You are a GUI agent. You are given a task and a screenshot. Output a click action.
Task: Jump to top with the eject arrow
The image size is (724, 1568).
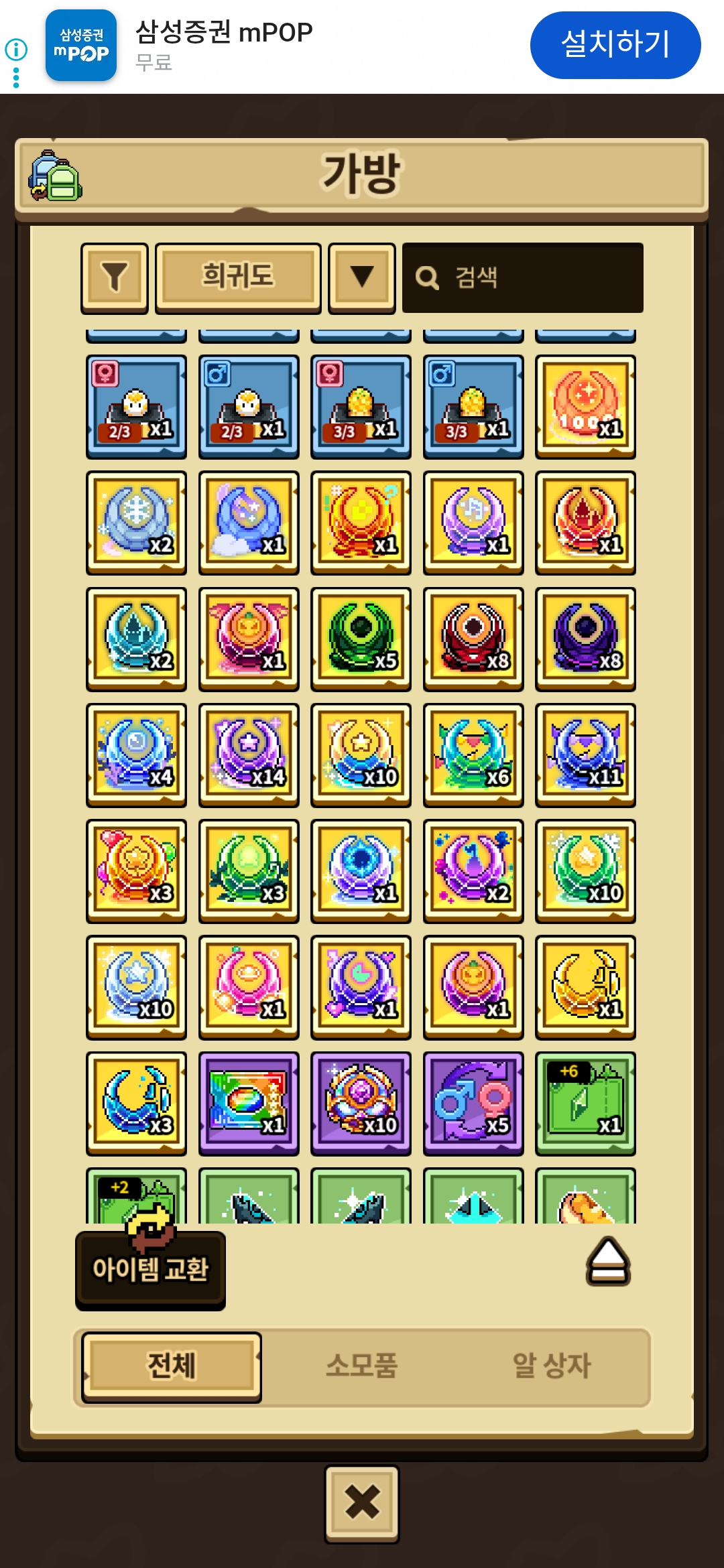pyautogui.click(x=608, y=1261)
